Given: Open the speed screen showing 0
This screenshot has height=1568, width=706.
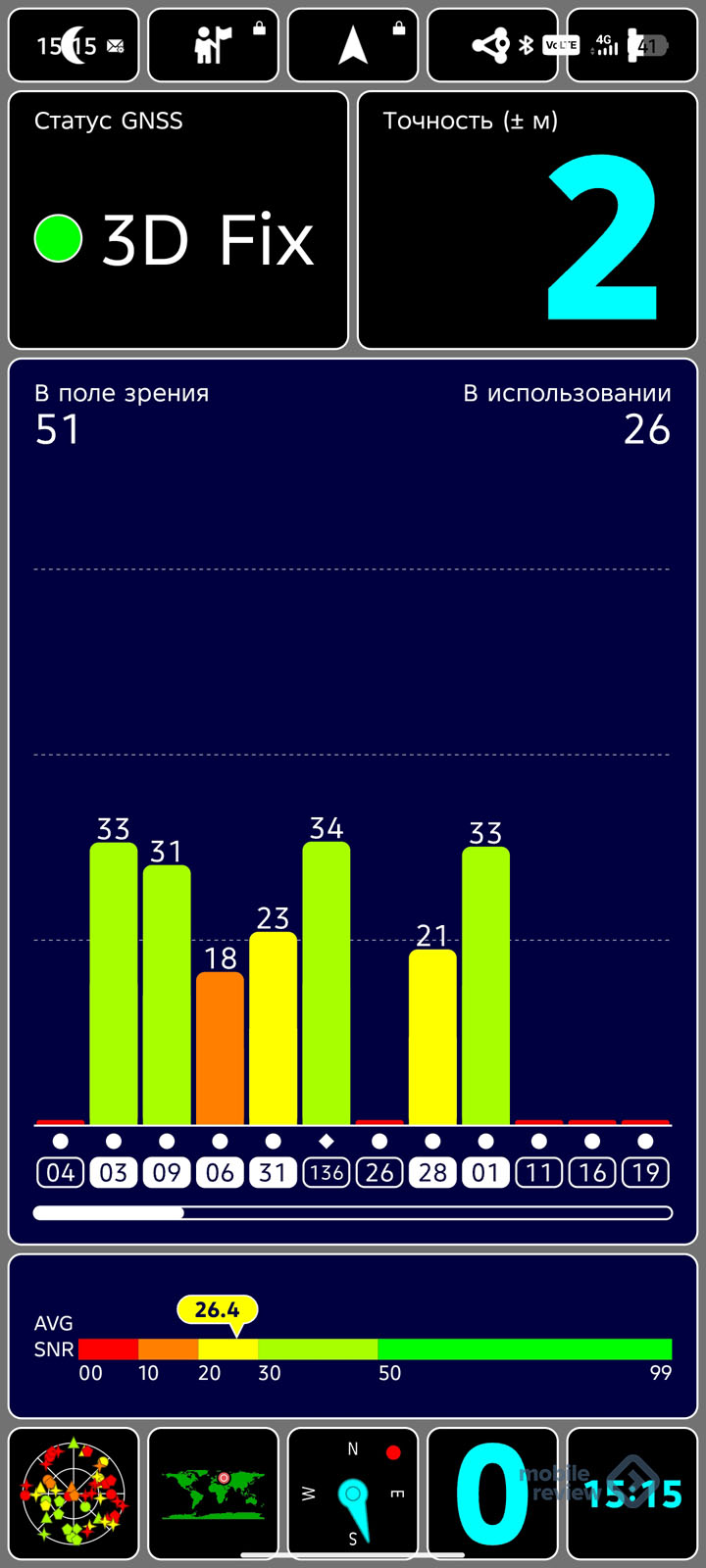Looking at the screenshot, I should coord(492,1494).
